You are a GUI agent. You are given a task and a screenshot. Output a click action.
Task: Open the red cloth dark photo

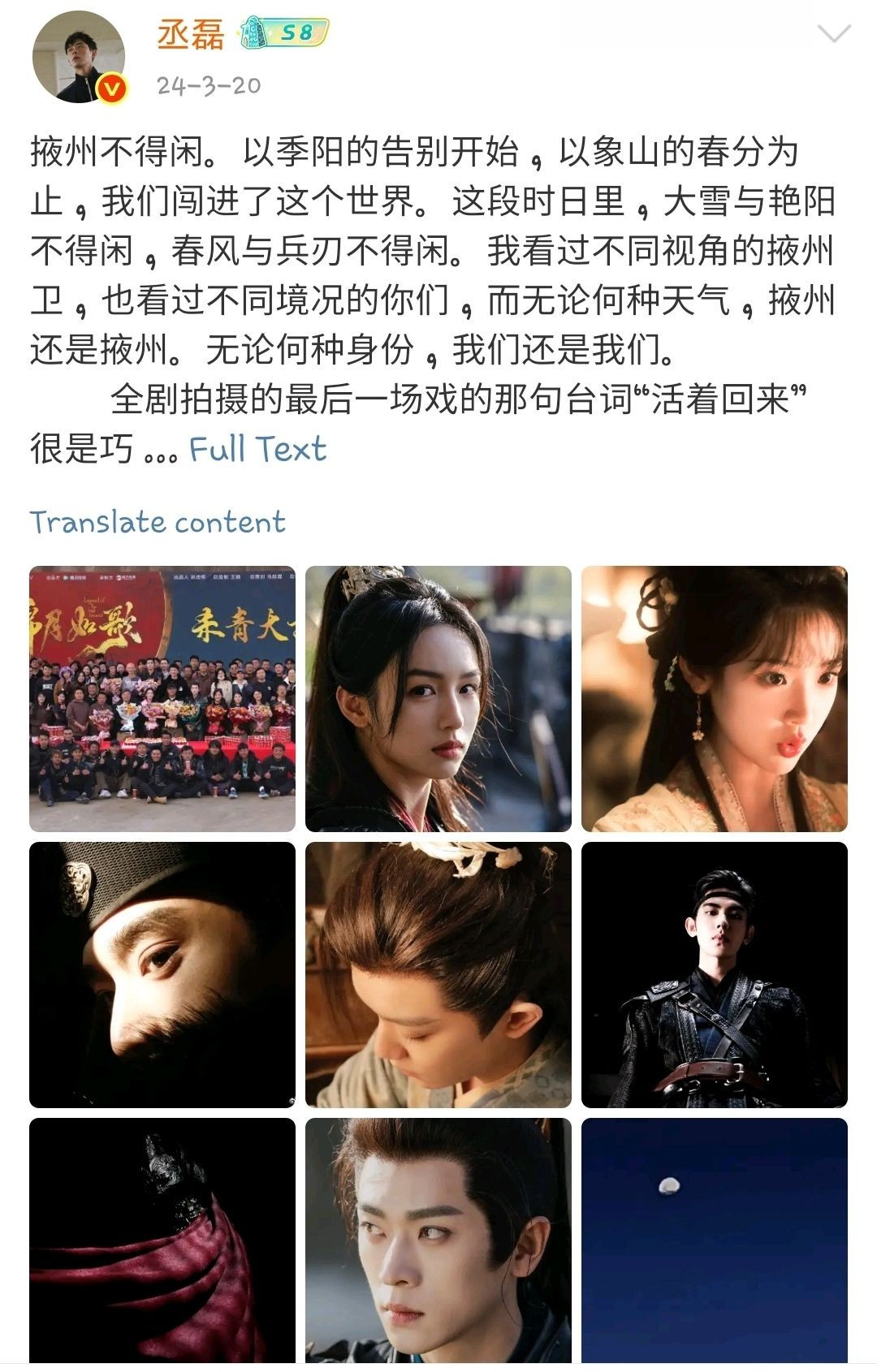pyautogui.click(x=162, y=1240)
